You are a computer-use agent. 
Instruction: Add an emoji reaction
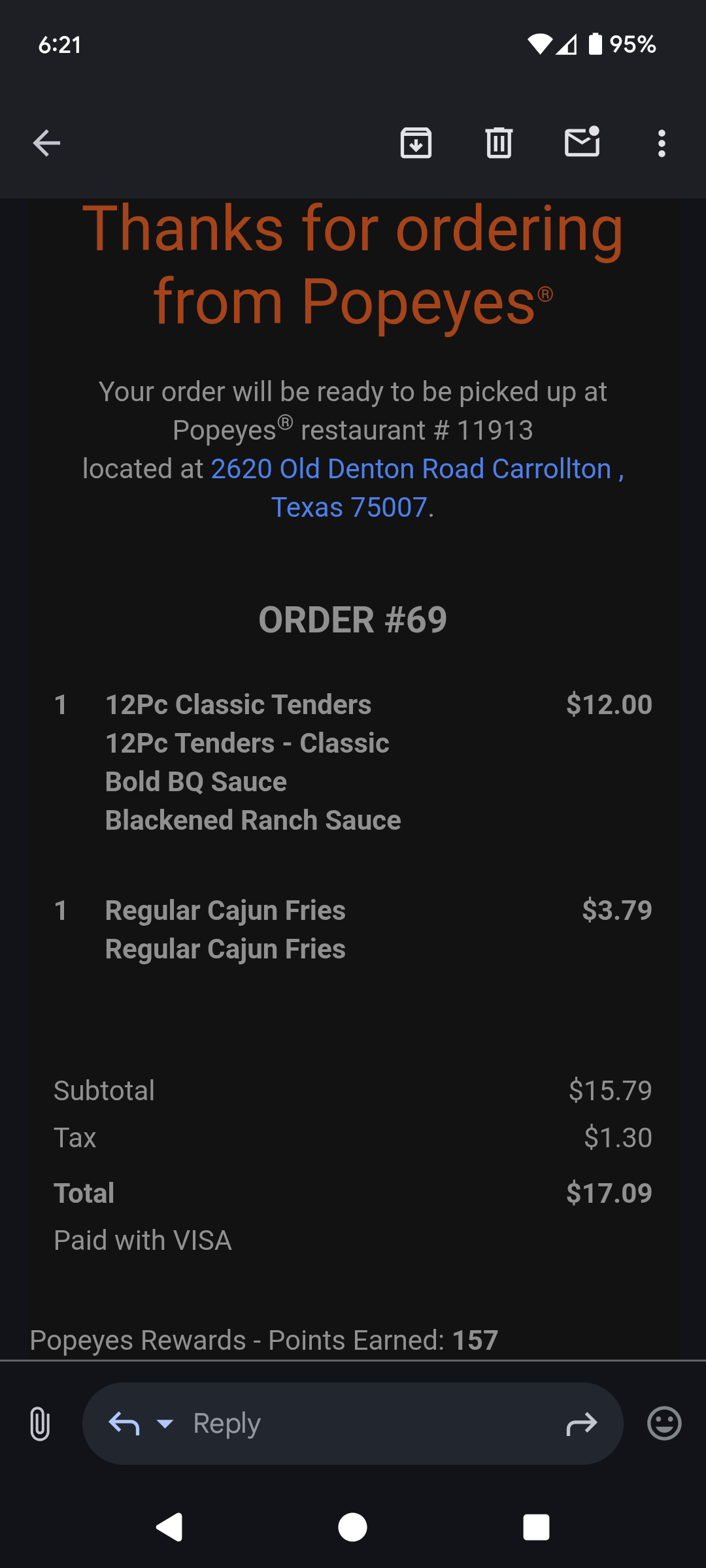click(664, 1423)
